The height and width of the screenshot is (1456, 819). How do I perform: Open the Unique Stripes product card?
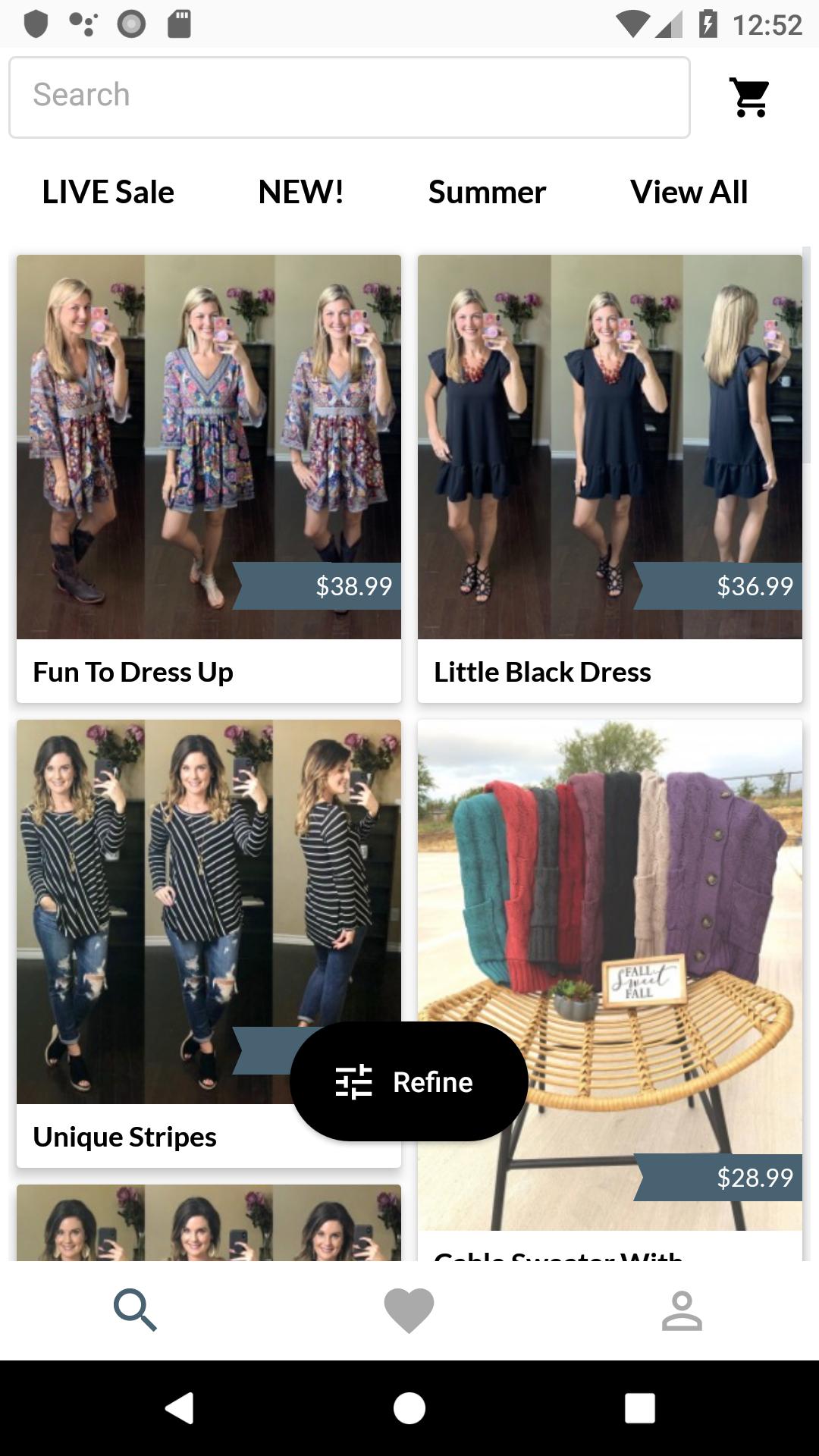(152, 910)
